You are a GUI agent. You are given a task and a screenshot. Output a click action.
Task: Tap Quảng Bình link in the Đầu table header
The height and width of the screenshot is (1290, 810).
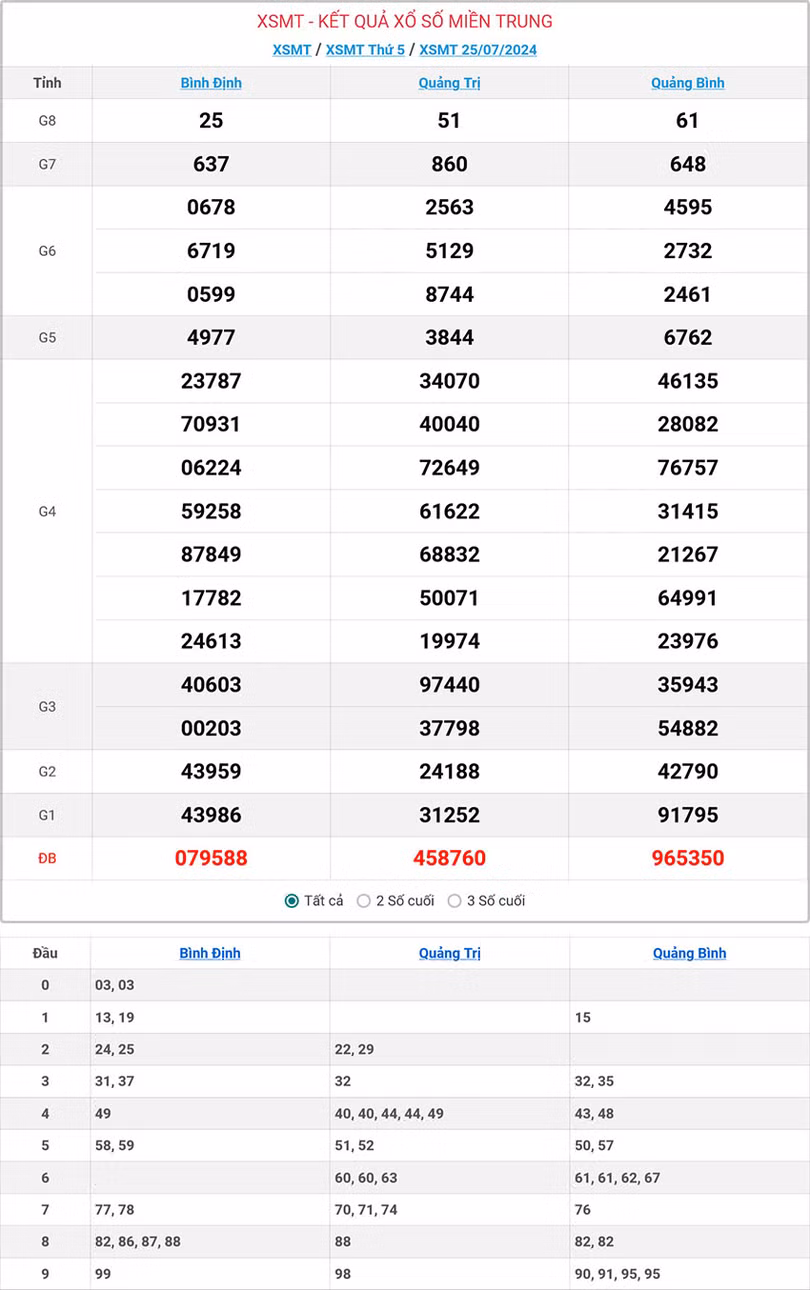coord(690,953)
